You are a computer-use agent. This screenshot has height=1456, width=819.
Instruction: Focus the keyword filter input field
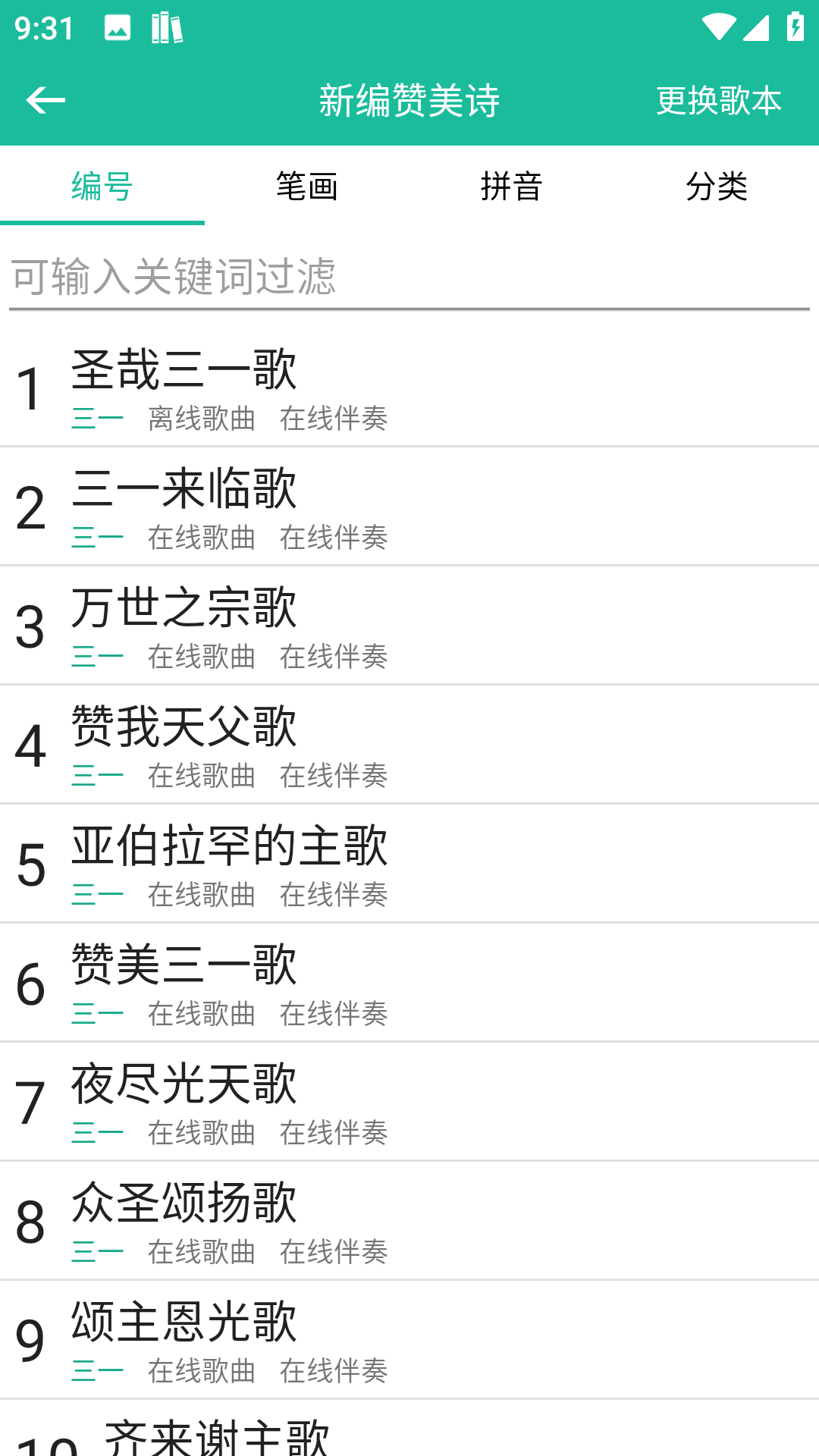[x=409, y=277]
